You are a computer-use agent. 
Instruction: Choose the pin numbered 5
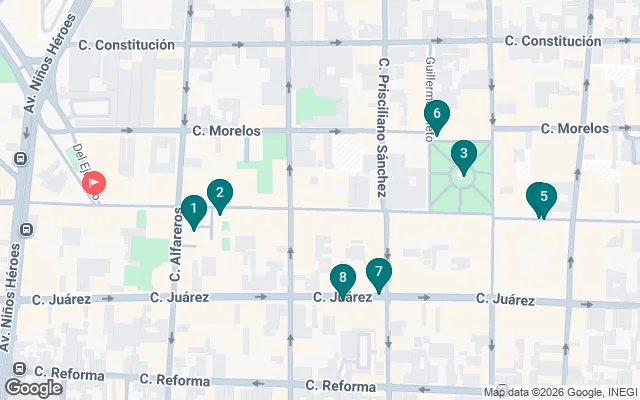(542, 197)
